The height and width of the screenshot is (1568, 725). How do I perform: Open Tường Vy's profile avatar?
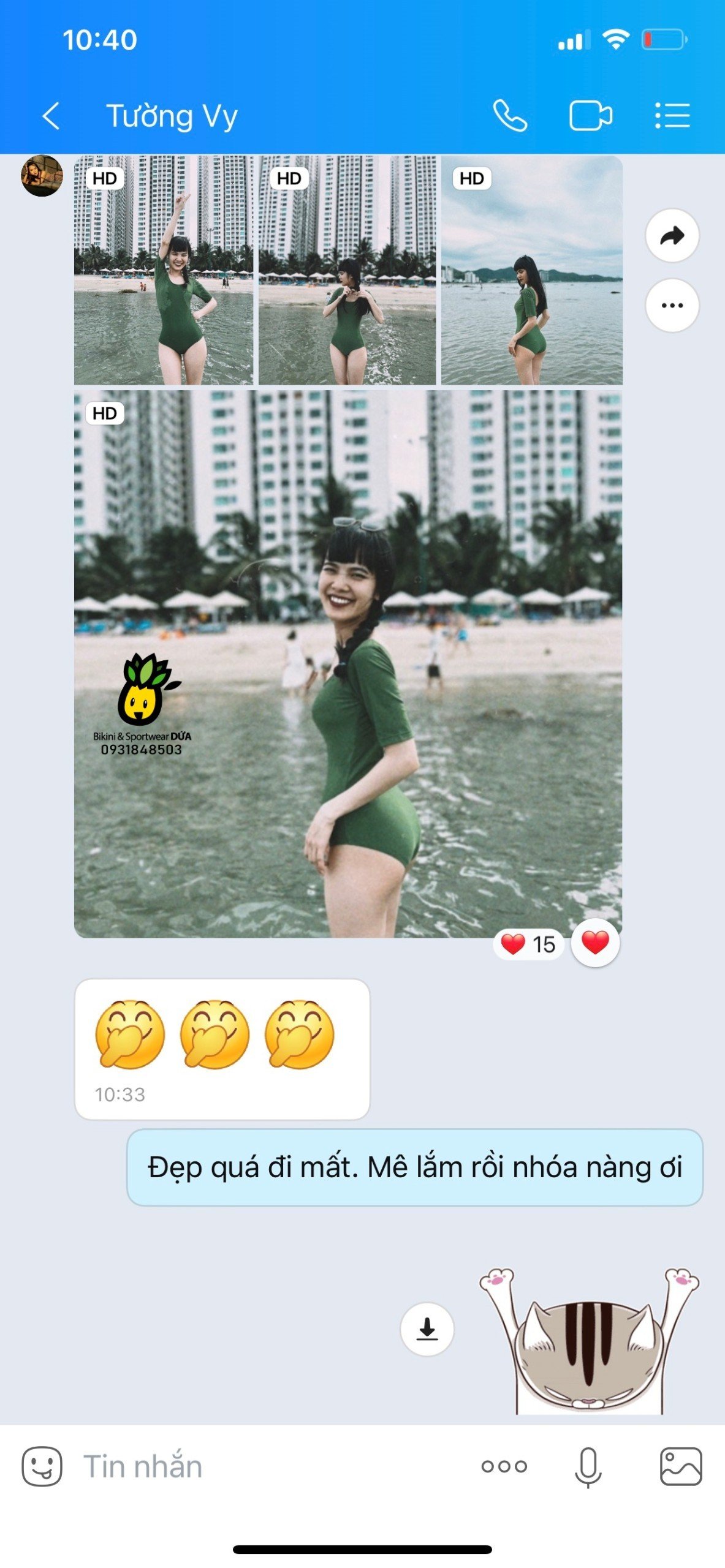(42, 176)
